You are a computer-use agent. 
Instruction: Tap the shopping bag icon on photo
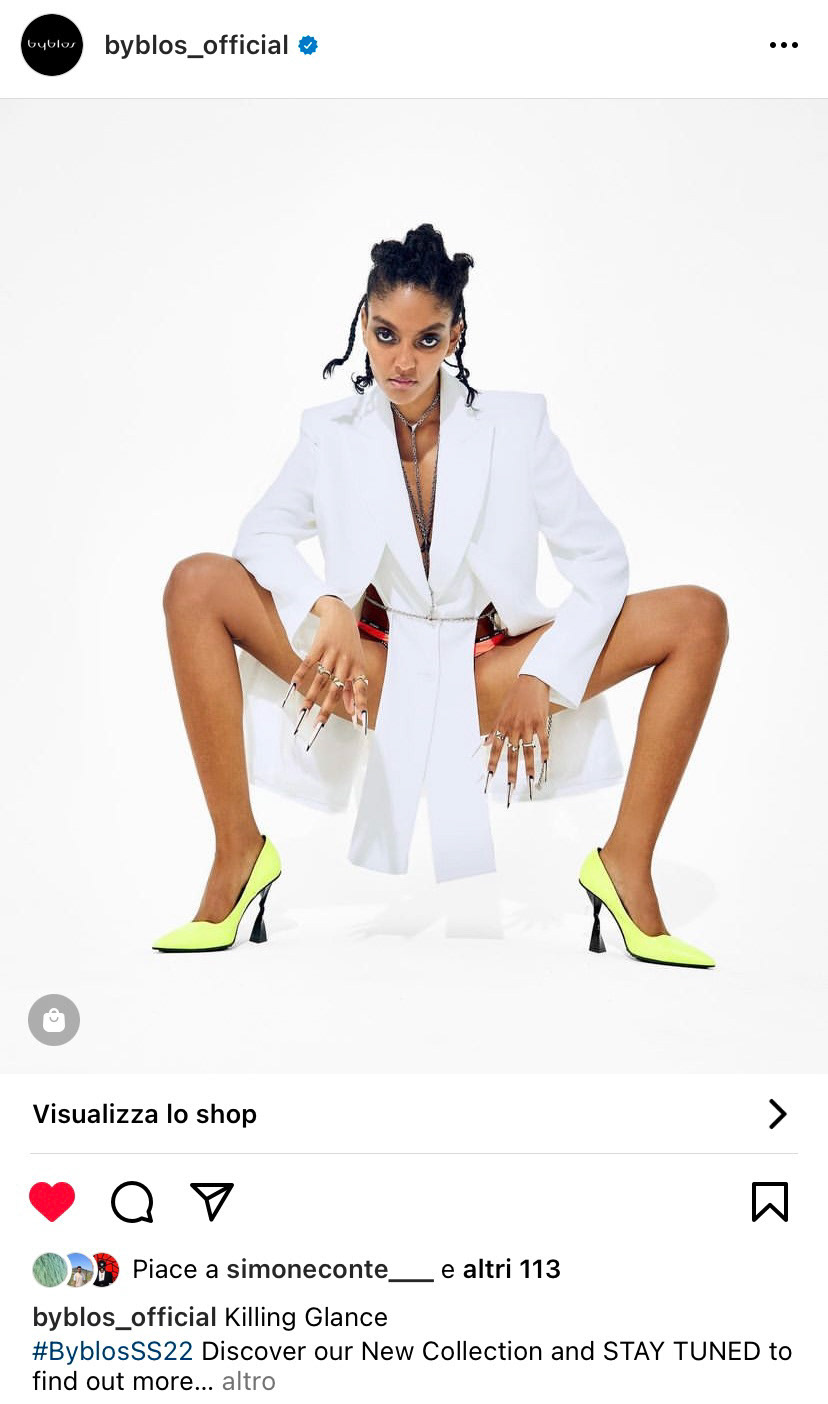point(54,1020)
